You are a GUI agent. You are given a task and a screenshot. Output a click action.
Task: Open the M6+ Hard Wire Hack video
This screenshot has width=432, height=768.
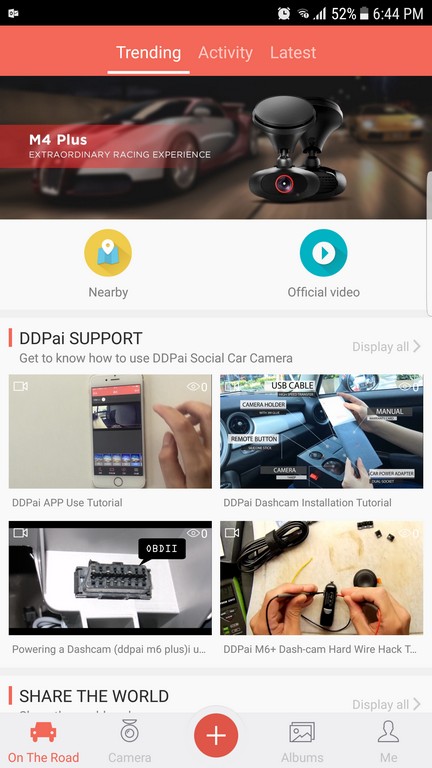tap(321, 578)
